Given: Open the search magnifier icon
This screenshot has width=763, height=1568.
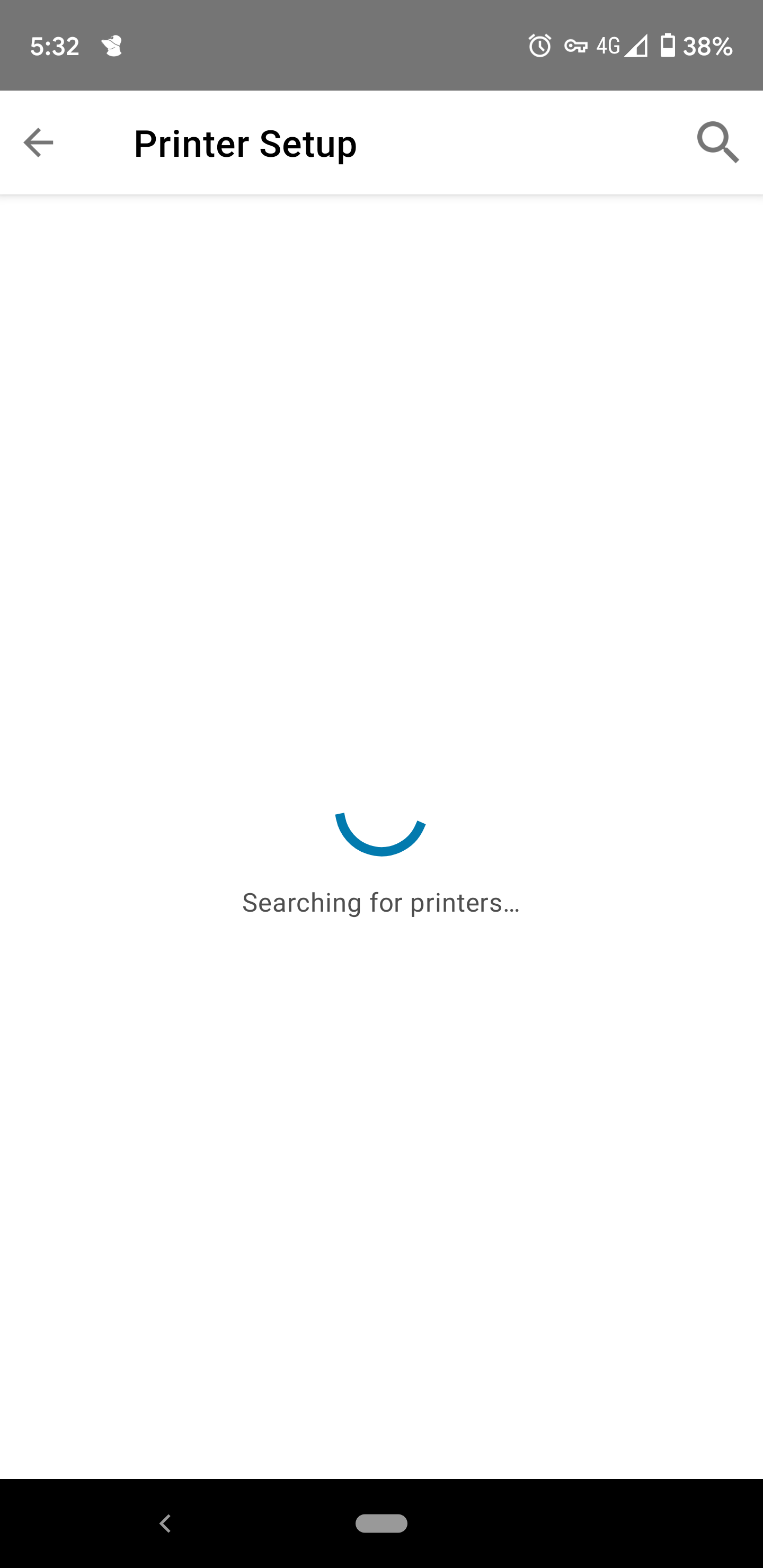Looking at the screenshot, I should click(718, 143).
